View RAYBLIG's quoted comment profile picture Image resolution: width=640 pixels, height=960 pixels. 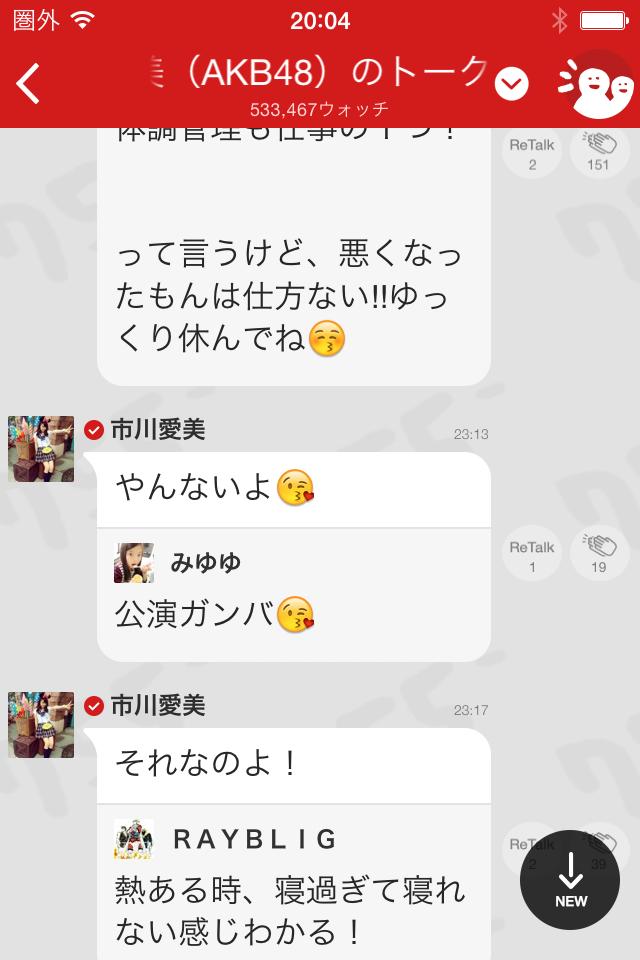point(134,839)
